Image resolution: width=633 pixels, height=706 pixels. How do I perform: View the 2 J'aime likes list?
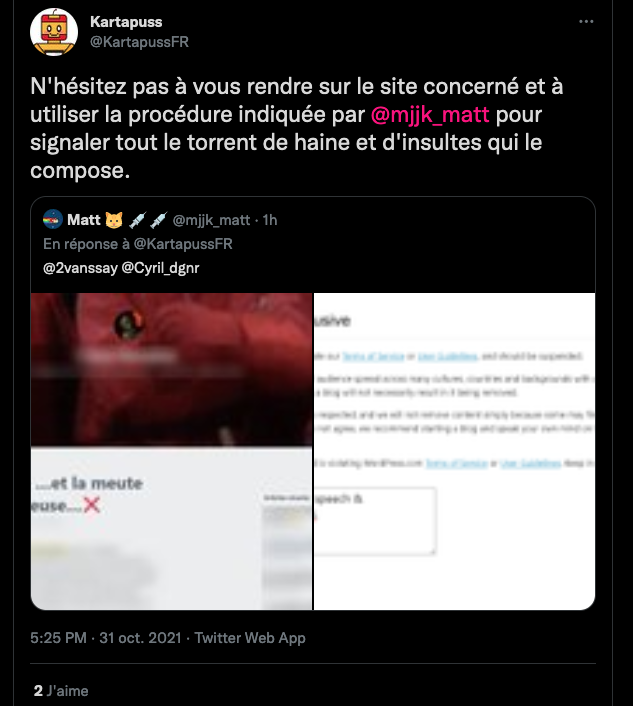pyautogui.click(x=62, y=690)
